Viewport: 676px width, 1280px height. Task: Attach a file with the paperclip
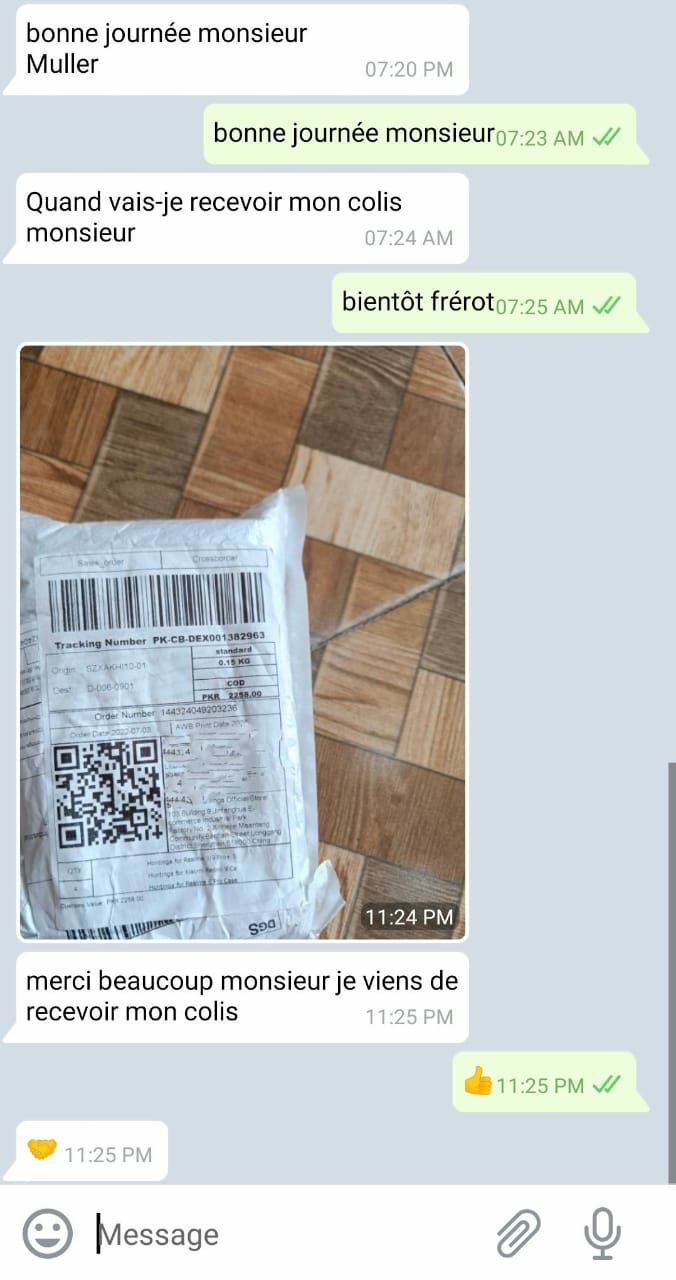[x=518, y=1233]
